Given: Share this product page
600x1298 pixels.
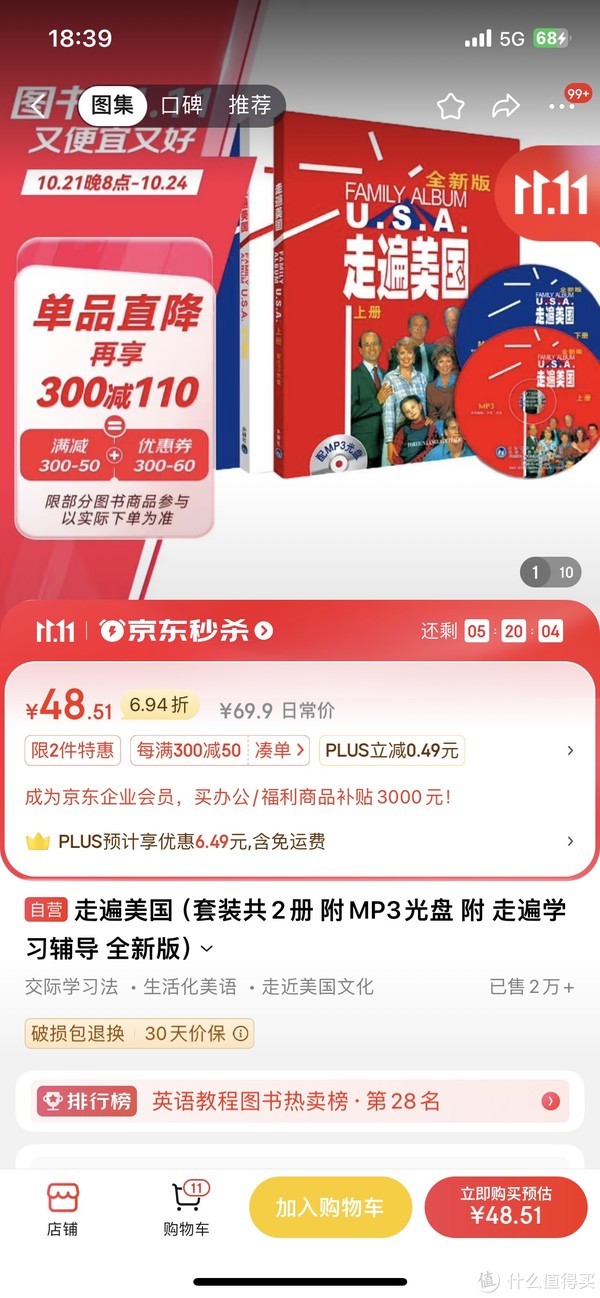Looking at the screenshot, I should (506, 106).
